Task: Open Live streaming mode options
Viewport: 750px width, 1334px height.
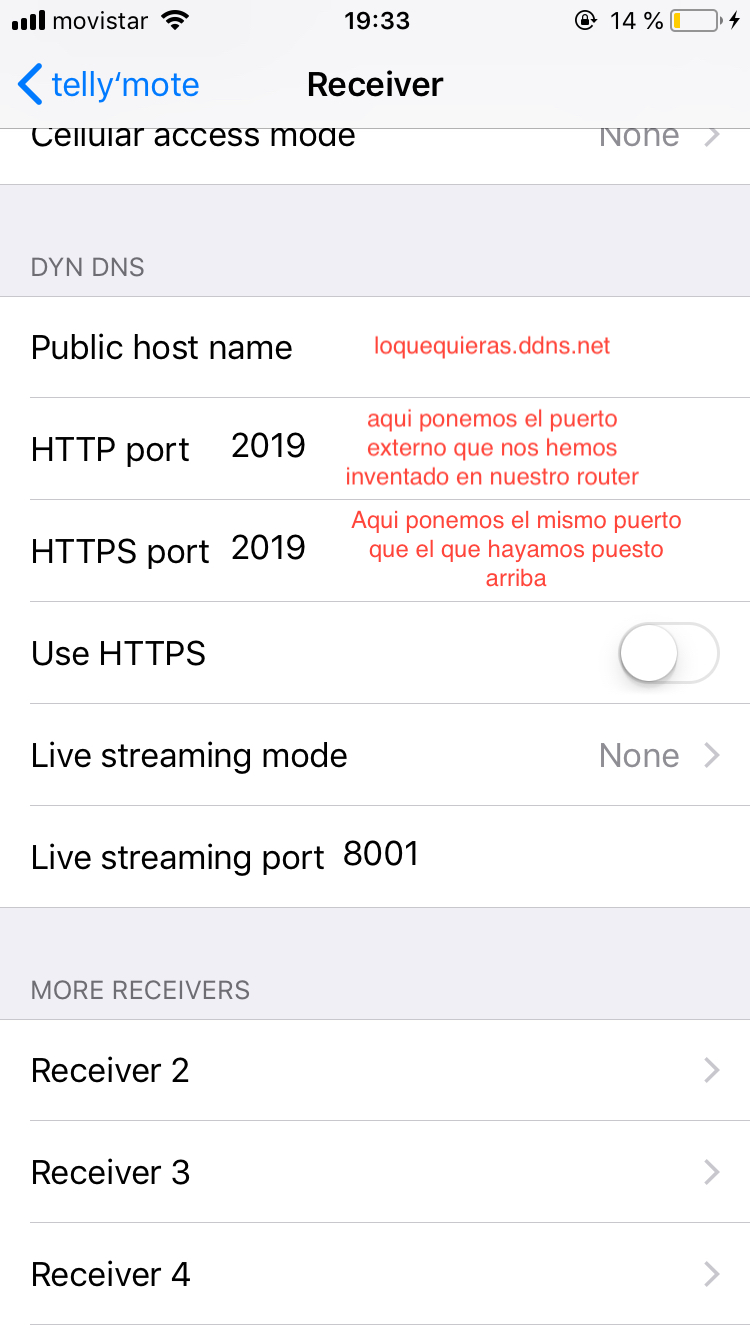Action: (x=375, y=755)
